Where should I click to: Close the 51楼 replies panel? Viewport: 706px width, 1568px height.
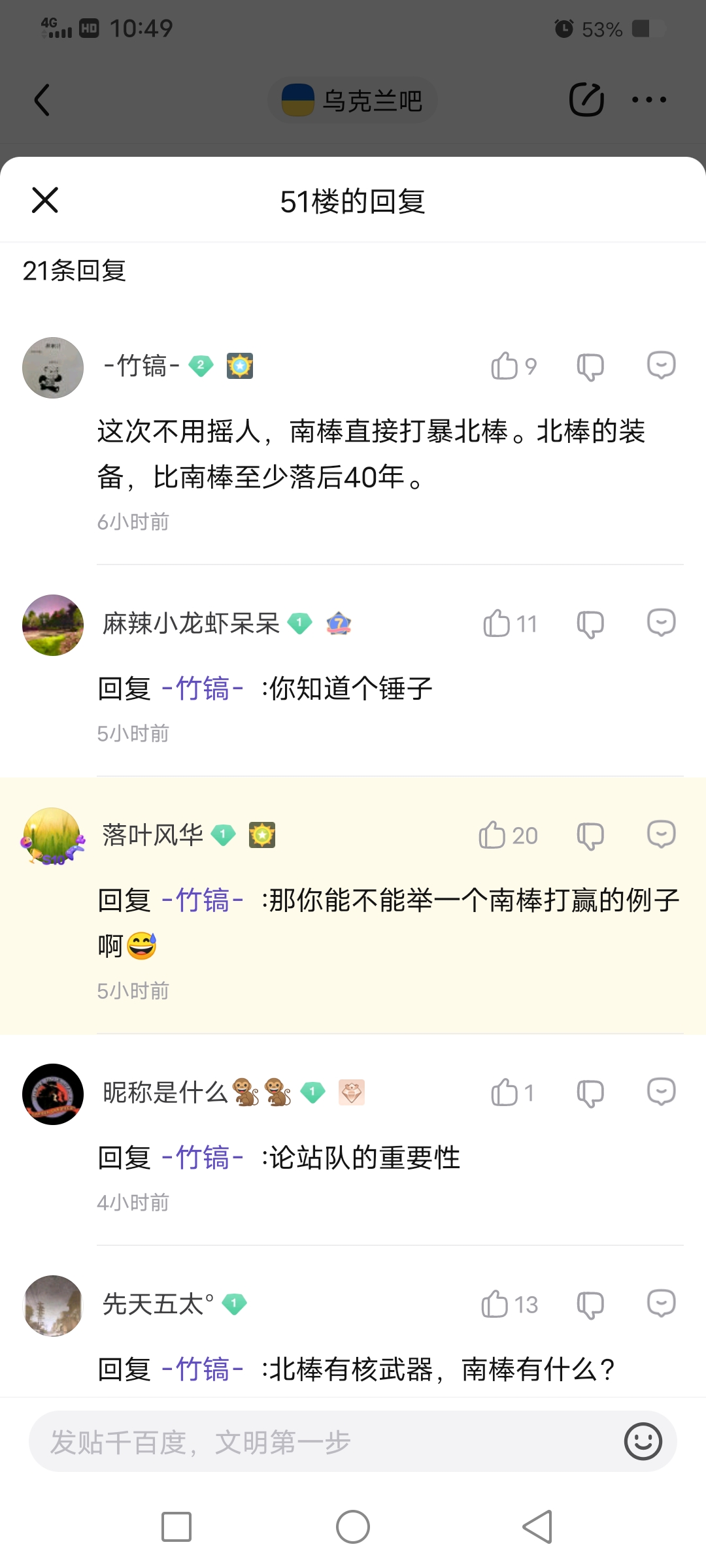(x=45, y=200)
